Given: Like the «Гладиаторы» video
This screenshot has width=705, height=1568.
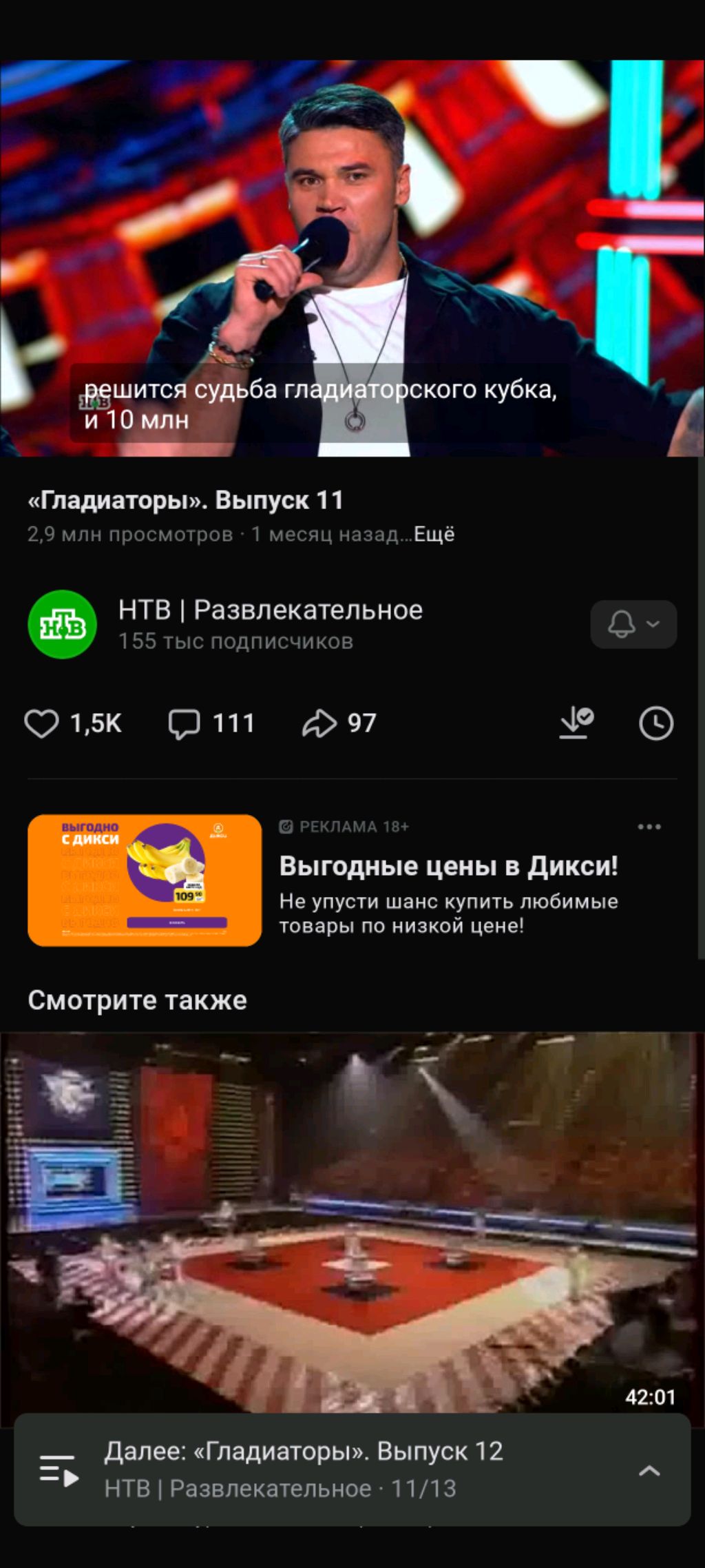Looking at the screenshot, I should point(41,723).
